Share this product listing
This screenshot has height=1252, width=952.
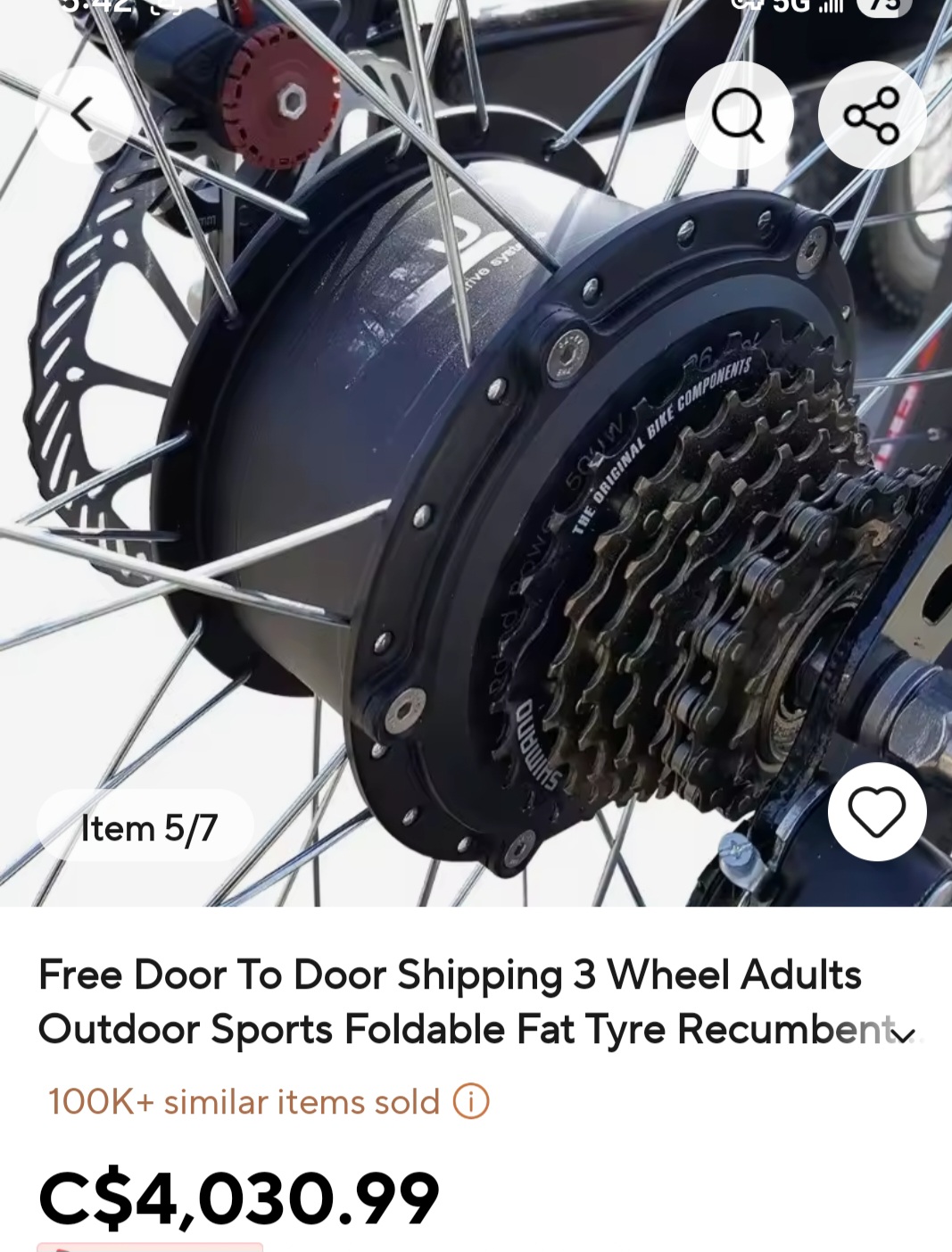click(x=872, y=115)
